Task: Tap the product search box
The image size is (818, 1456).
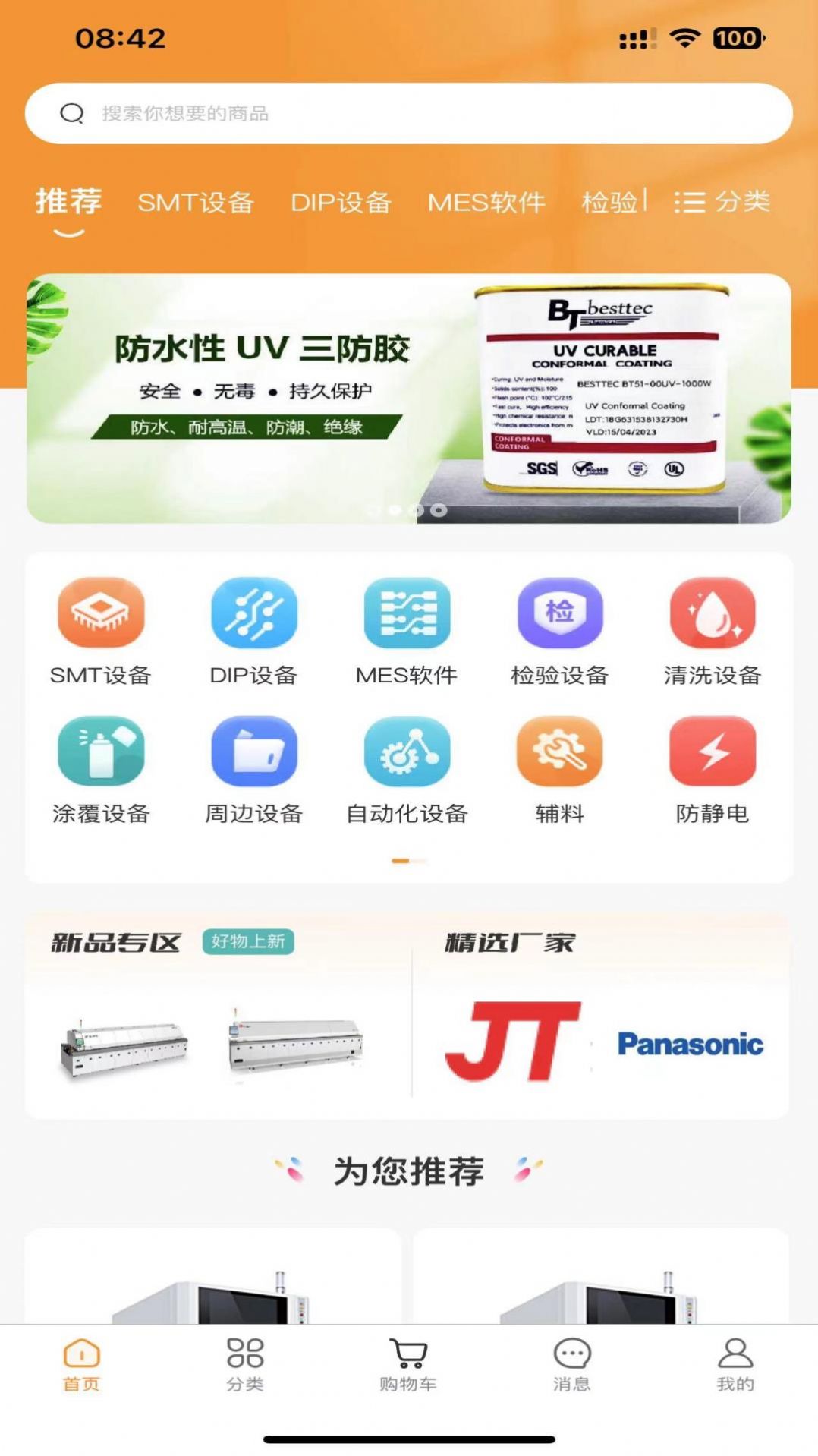Action: tap(409, 114)
